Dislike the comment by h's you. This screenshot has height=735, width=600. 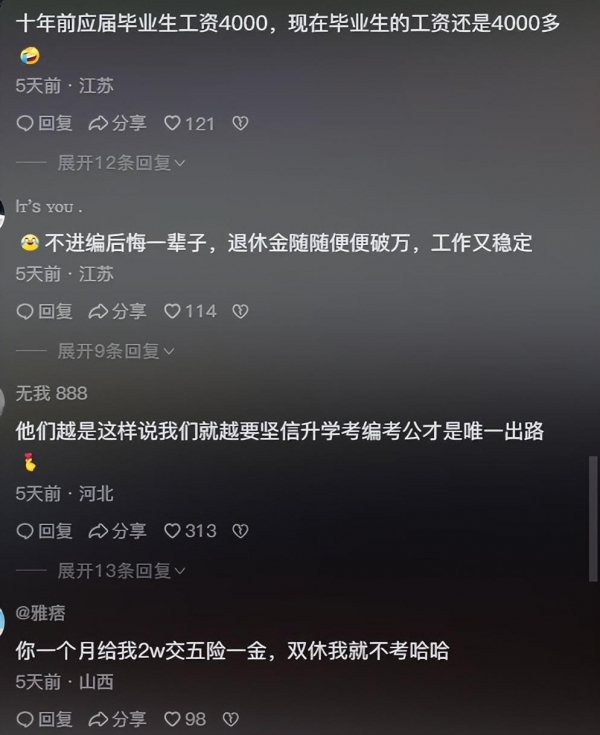click(x=240, y=311)
